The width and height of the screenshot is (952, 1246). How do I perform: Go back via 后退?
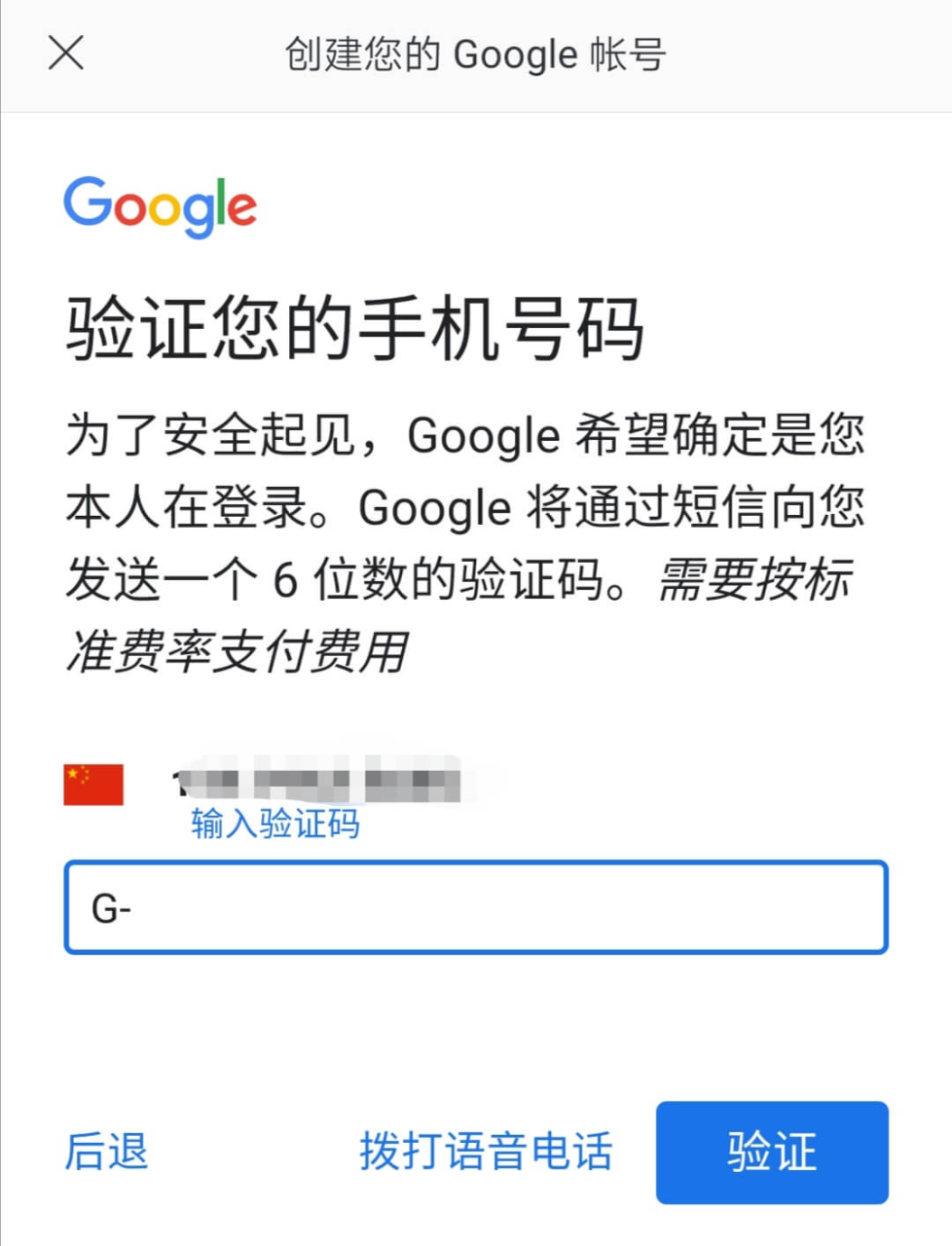pyautogui.click(x=106, y=1152)
